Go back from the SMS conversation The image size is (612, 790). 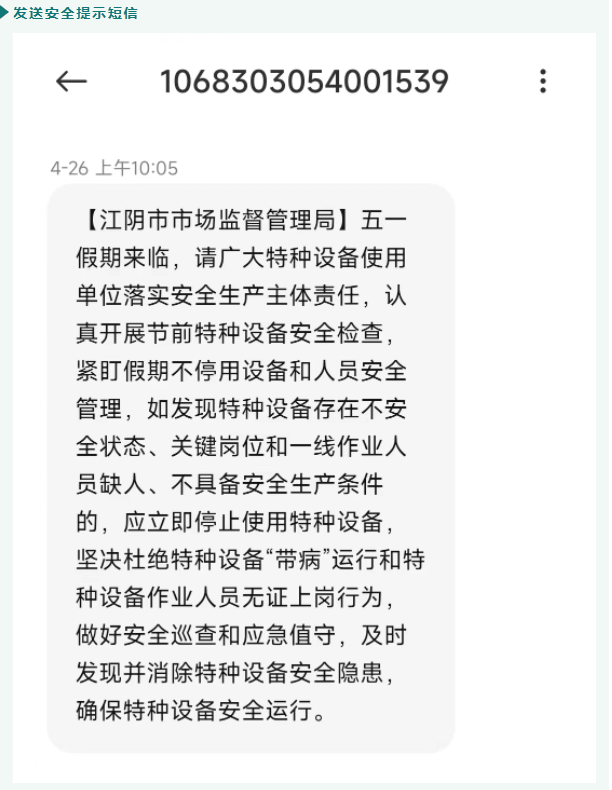pyautogui.click(x=71, y=82)
